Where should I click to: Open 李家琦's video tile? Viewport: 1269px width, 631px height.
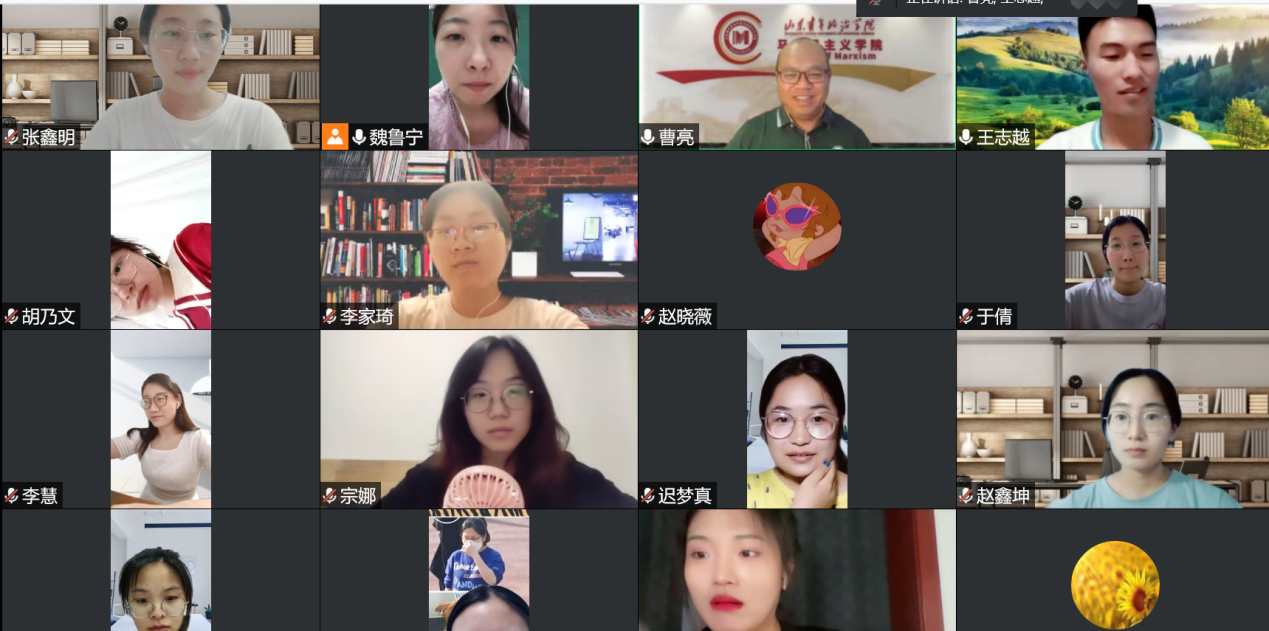click(x=479, y=240)
